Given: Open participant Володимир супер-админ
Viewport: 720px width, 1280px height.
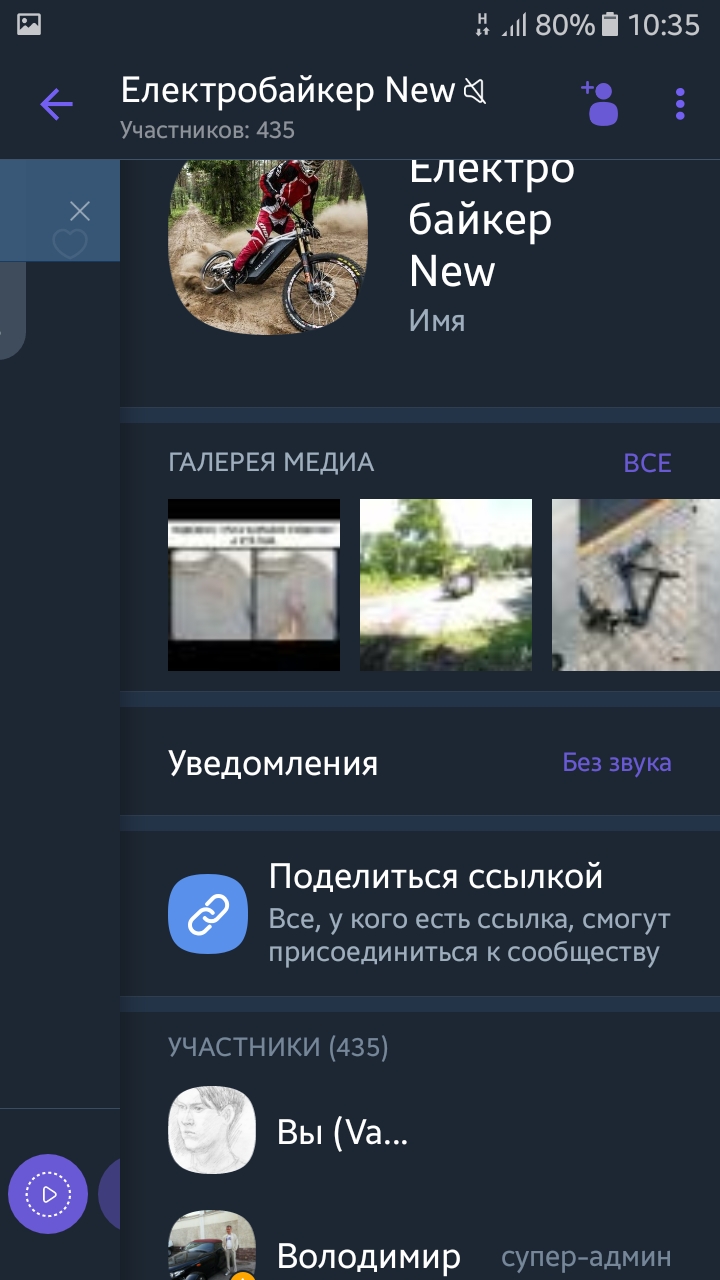Looking at the screenshot, I should click(368, 1255).
